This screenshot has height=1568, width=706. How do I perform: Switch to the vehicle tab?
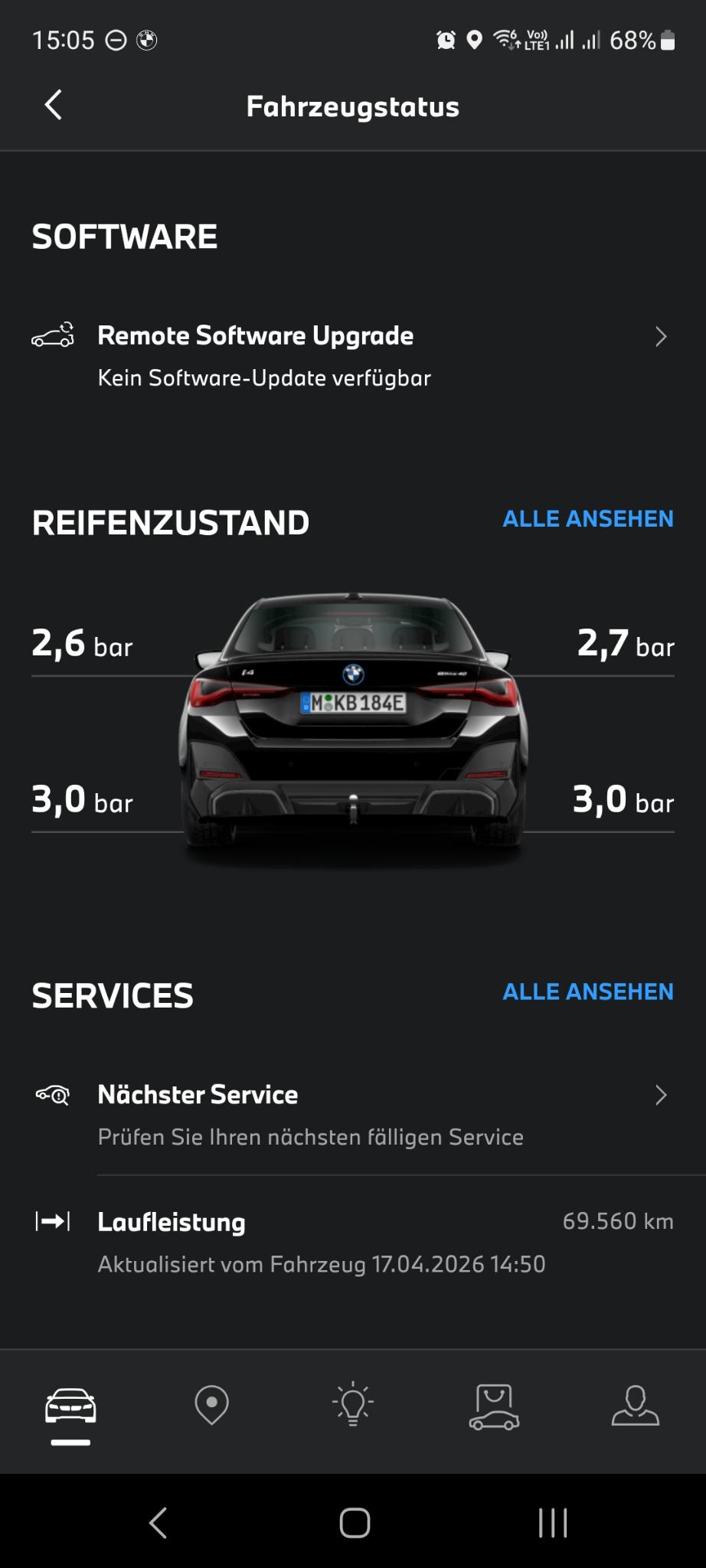(70, 1407)
